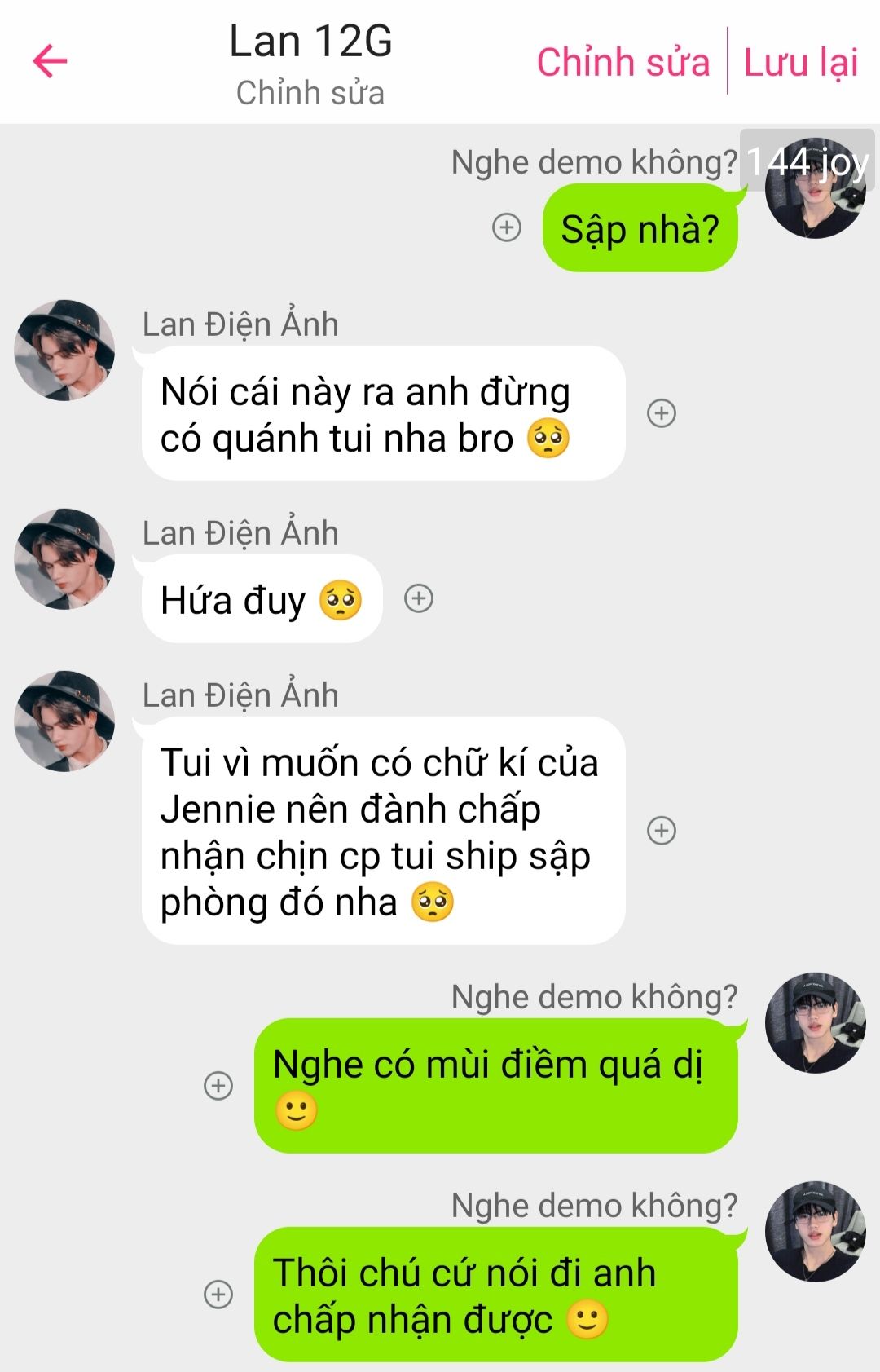880x1372 pixels.
Task: Tap the pink "Chỉnh sửa" button
Action: [623, 63]
